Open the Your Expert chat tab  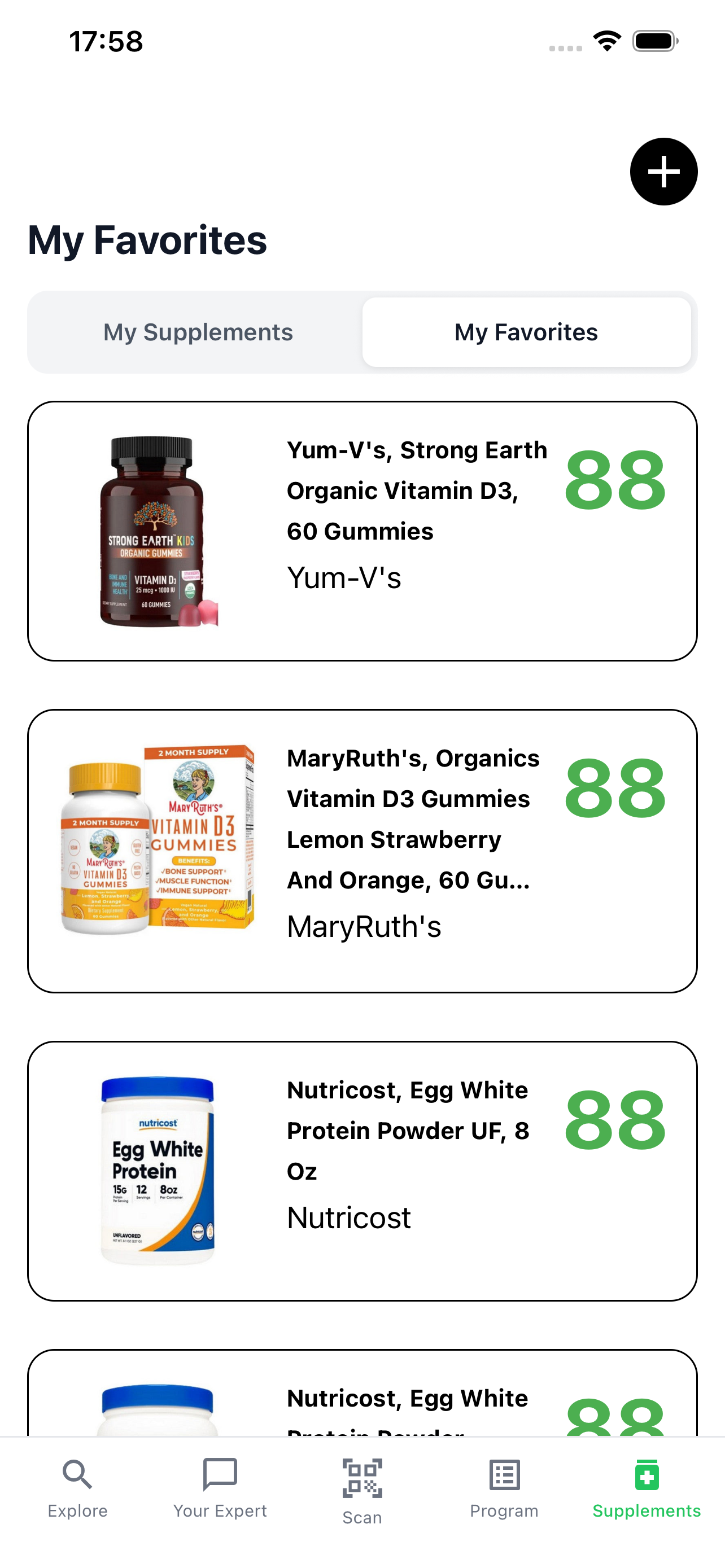(220, 1487)
